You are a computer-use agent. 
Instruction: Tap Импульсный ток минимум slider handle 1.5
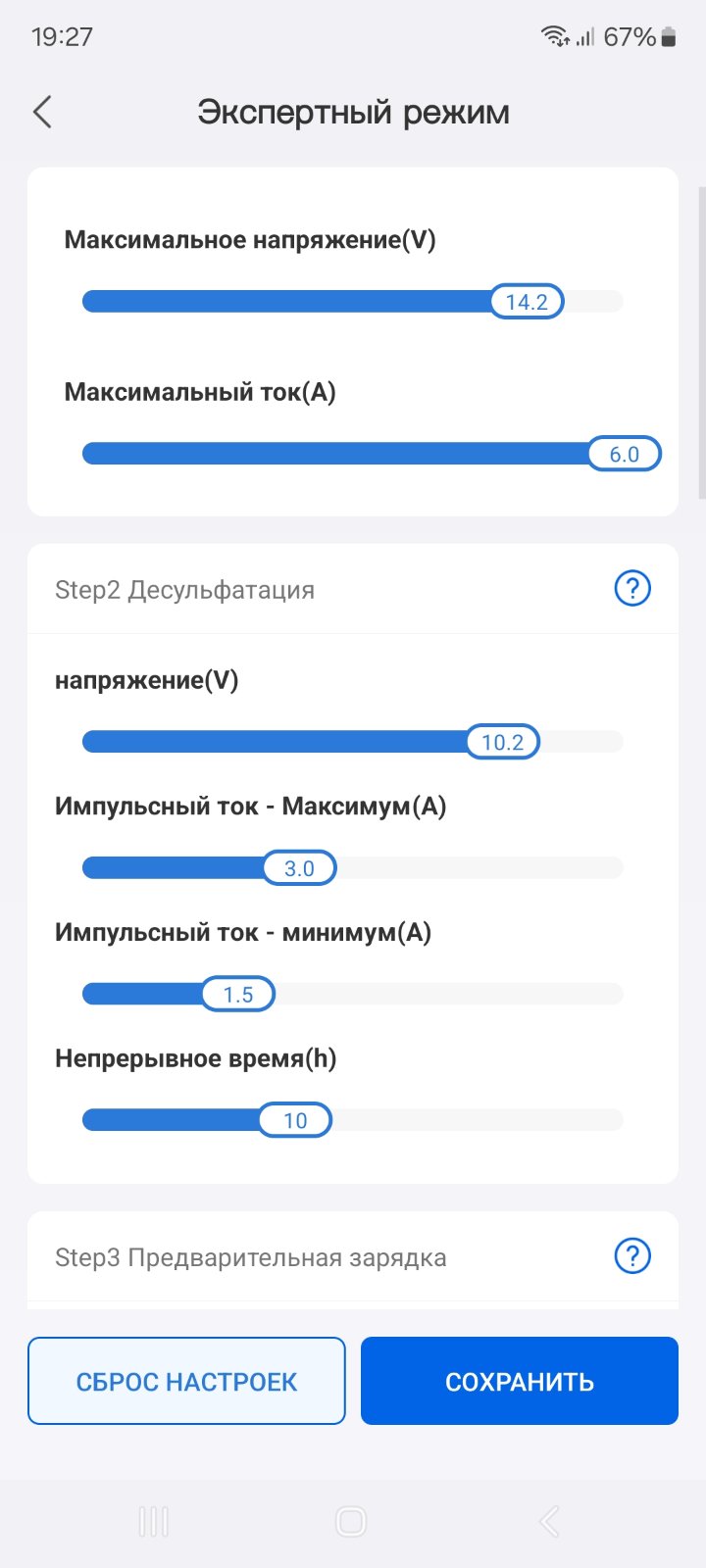[238, 995]
